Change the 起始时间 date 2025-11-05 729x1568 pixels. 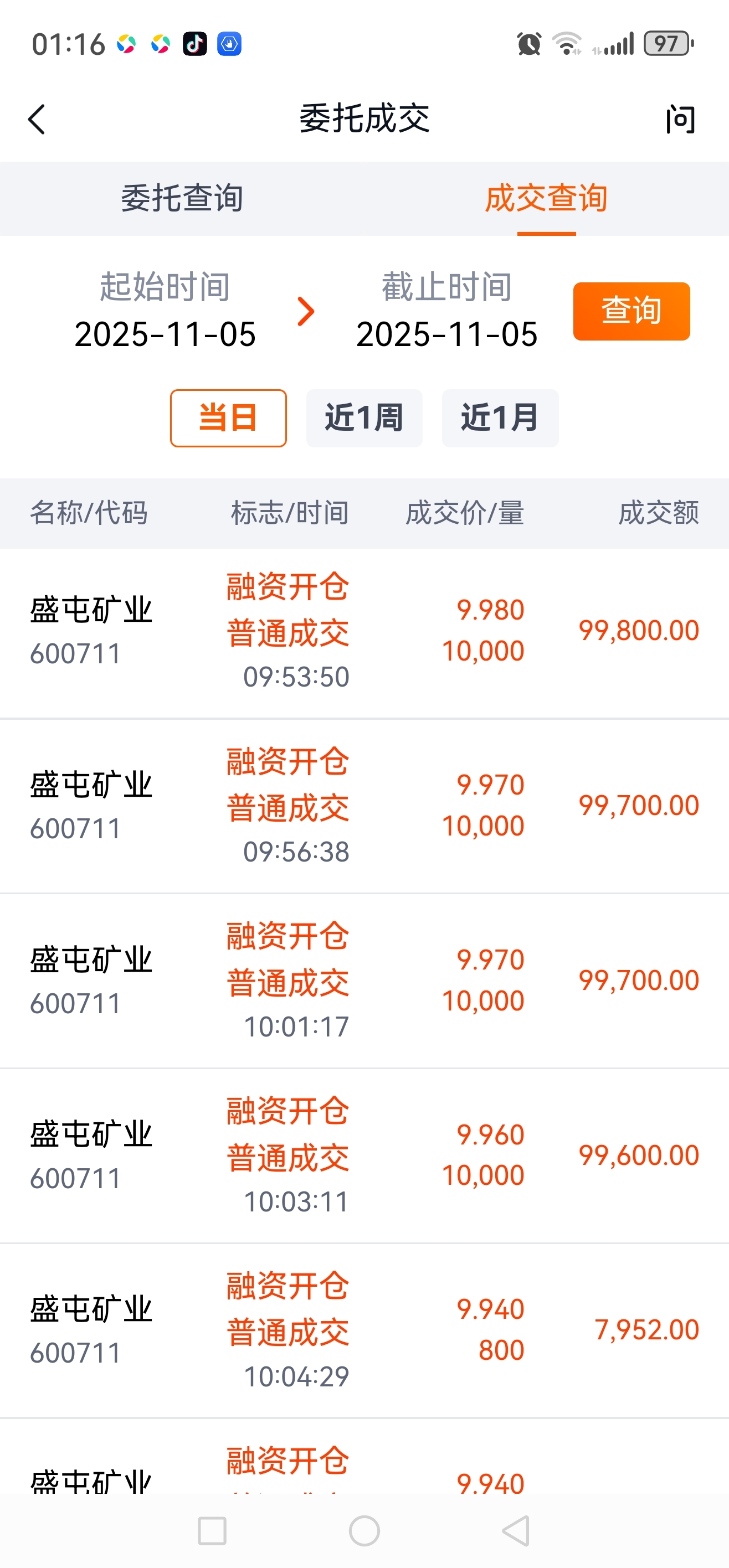(165, 334)
